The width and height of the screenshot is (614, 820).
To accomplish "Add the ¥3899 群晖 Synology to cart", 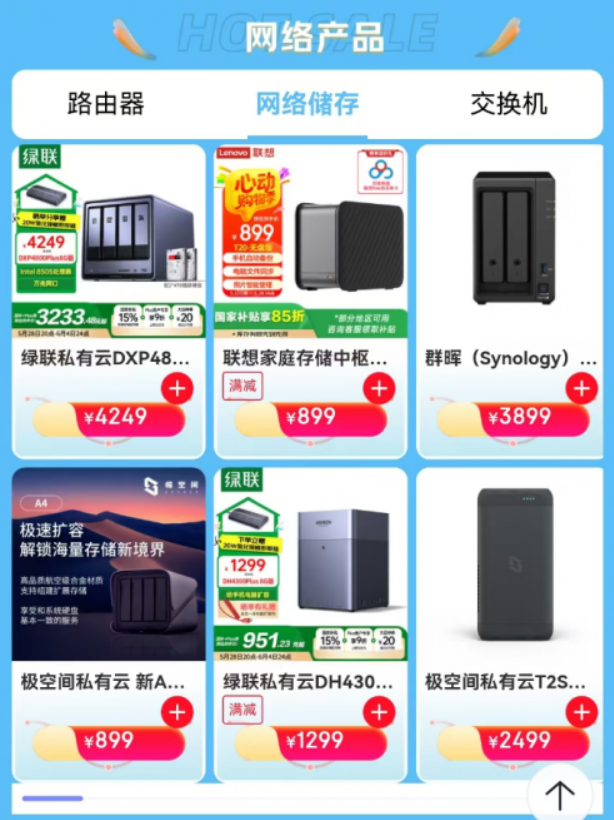I will click(x=581, y=389).
